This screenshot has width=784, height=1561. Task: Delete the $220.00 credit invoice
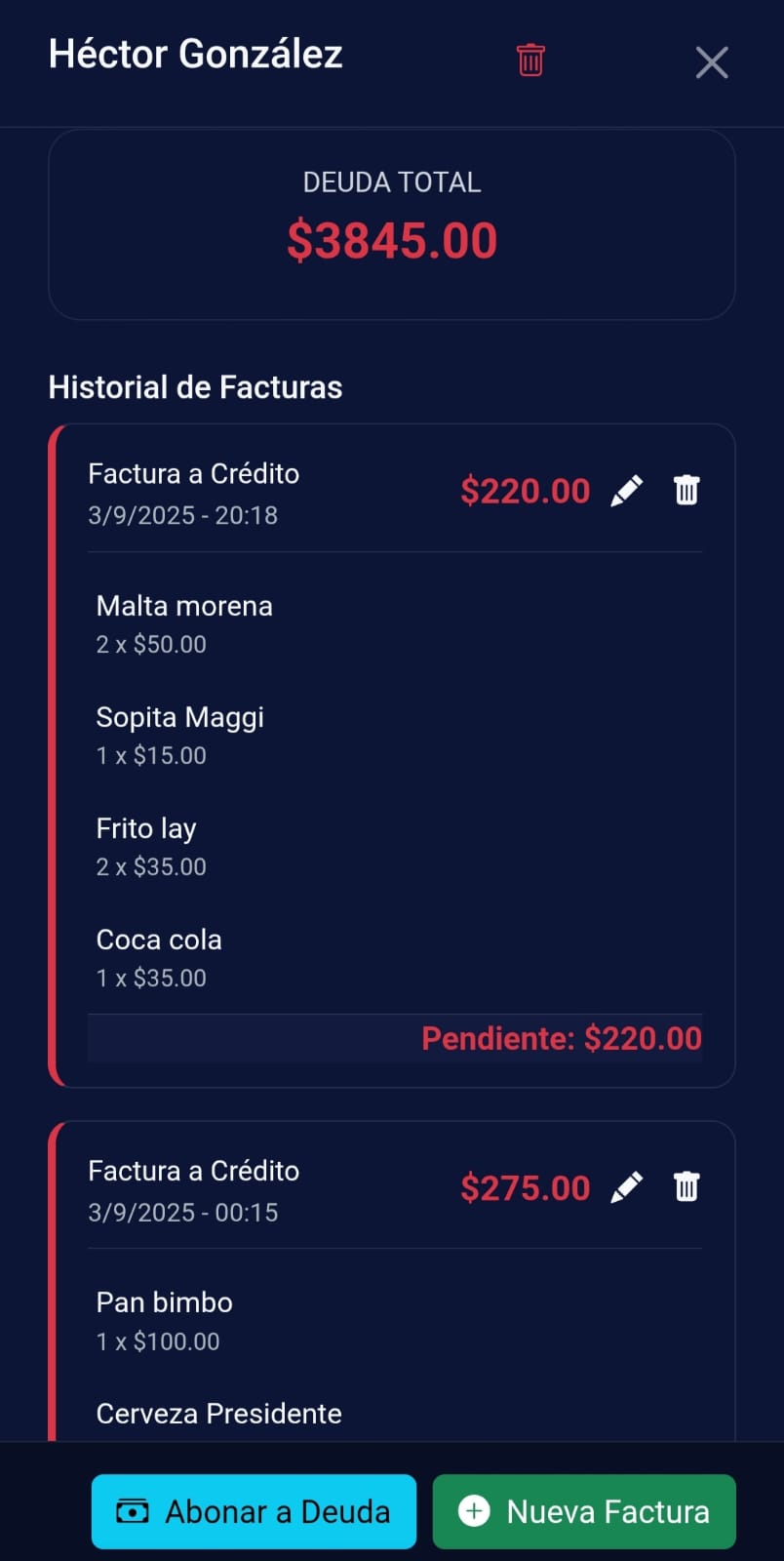[x=686, y=490]
